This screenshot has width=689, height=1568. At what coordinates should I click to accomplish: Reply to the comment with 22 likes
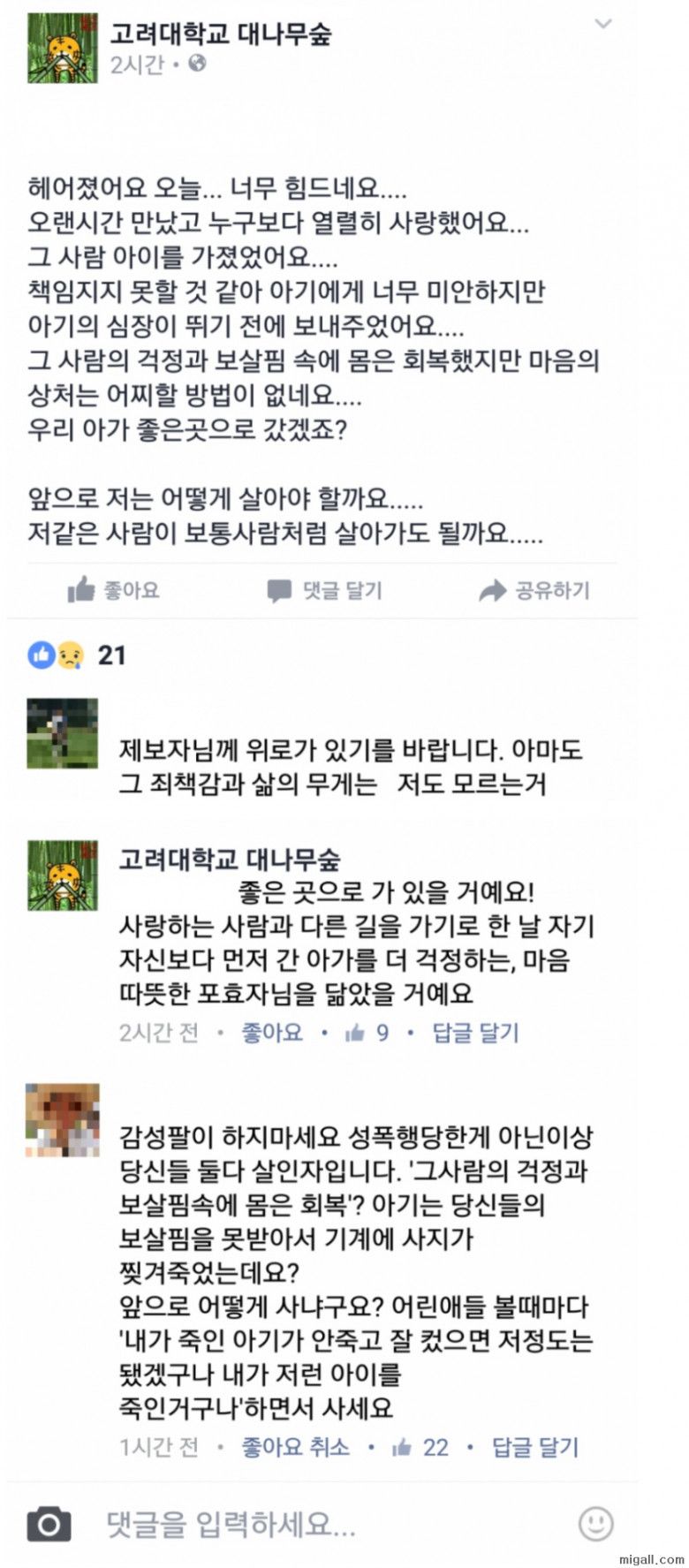[534, 1447]
